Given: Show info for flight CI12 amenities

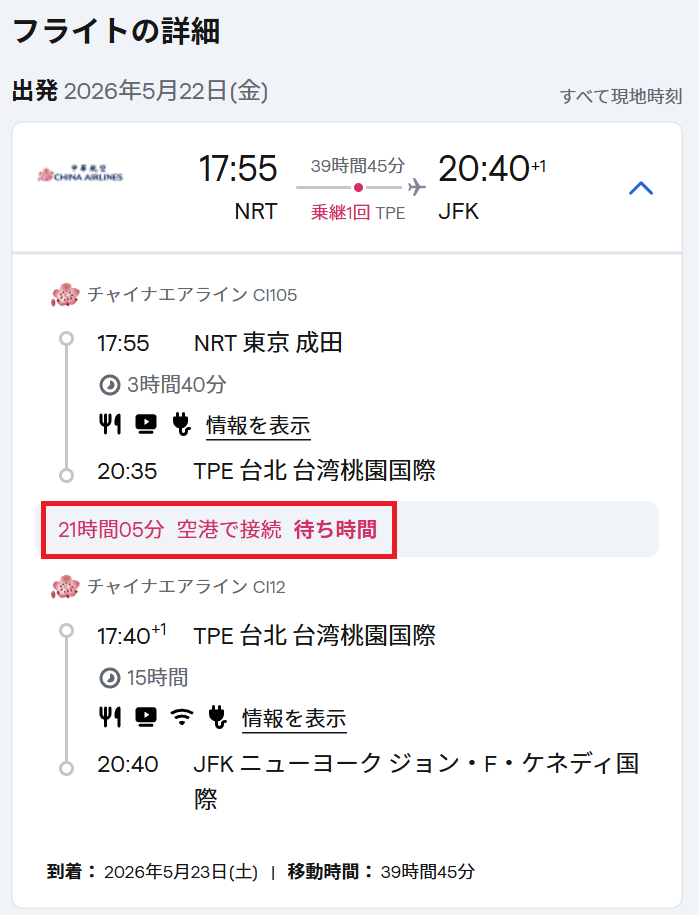Looking at the screenshot, I should pyautogui.click(x=294, y=717).
